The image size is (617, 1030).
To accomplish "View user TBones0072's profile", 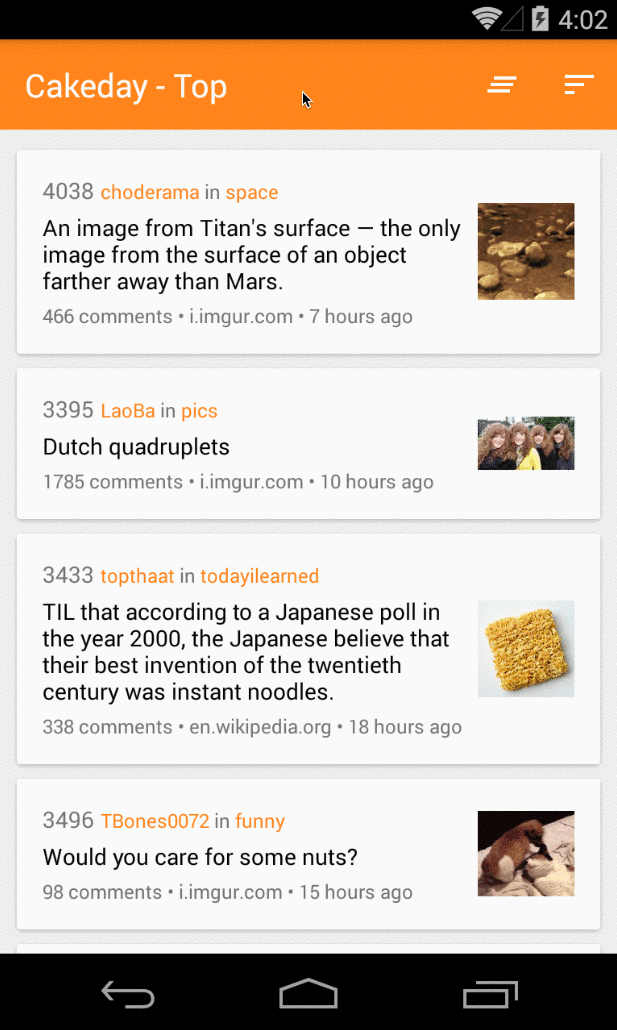I will coord(155,821).
